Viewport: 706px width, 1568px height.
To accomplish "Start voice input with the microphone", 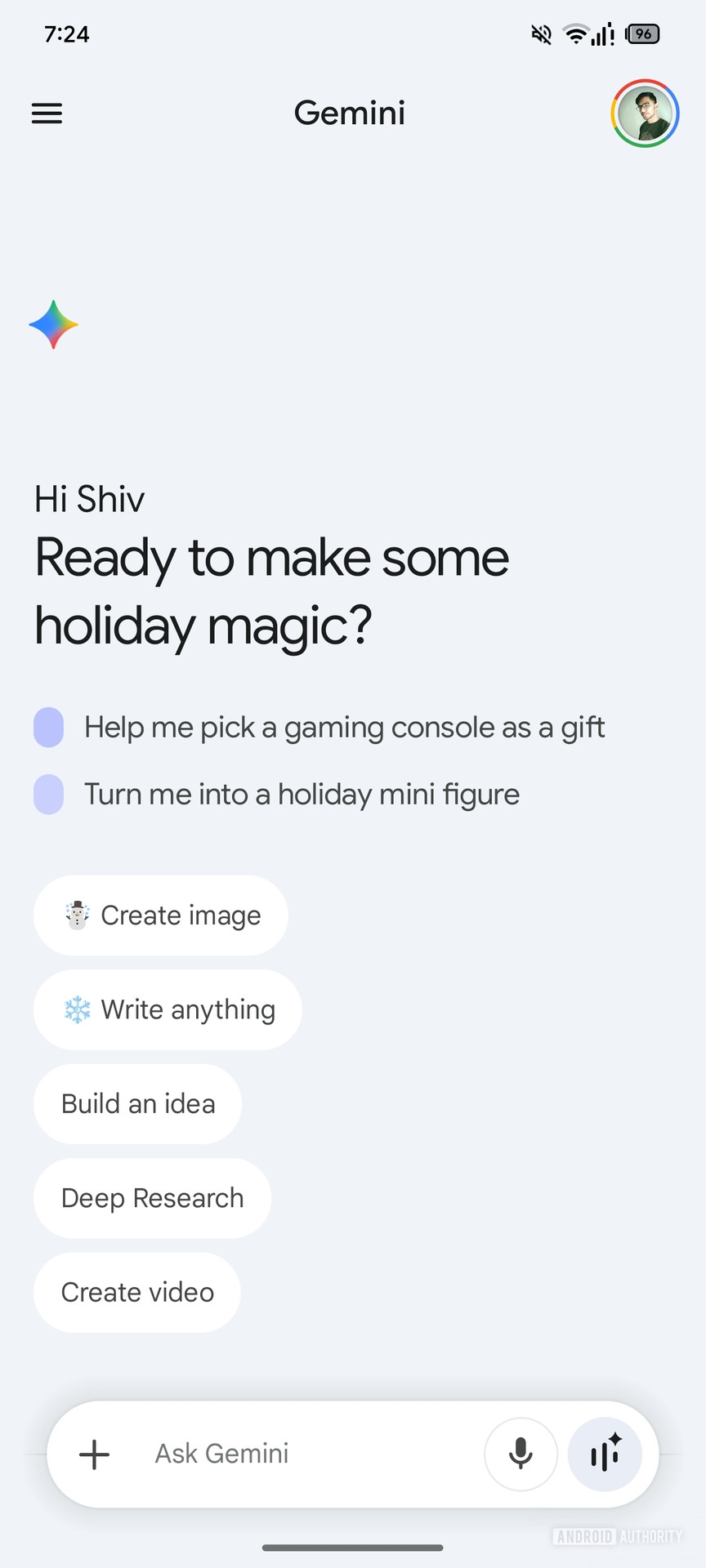I will [521, 1454].
